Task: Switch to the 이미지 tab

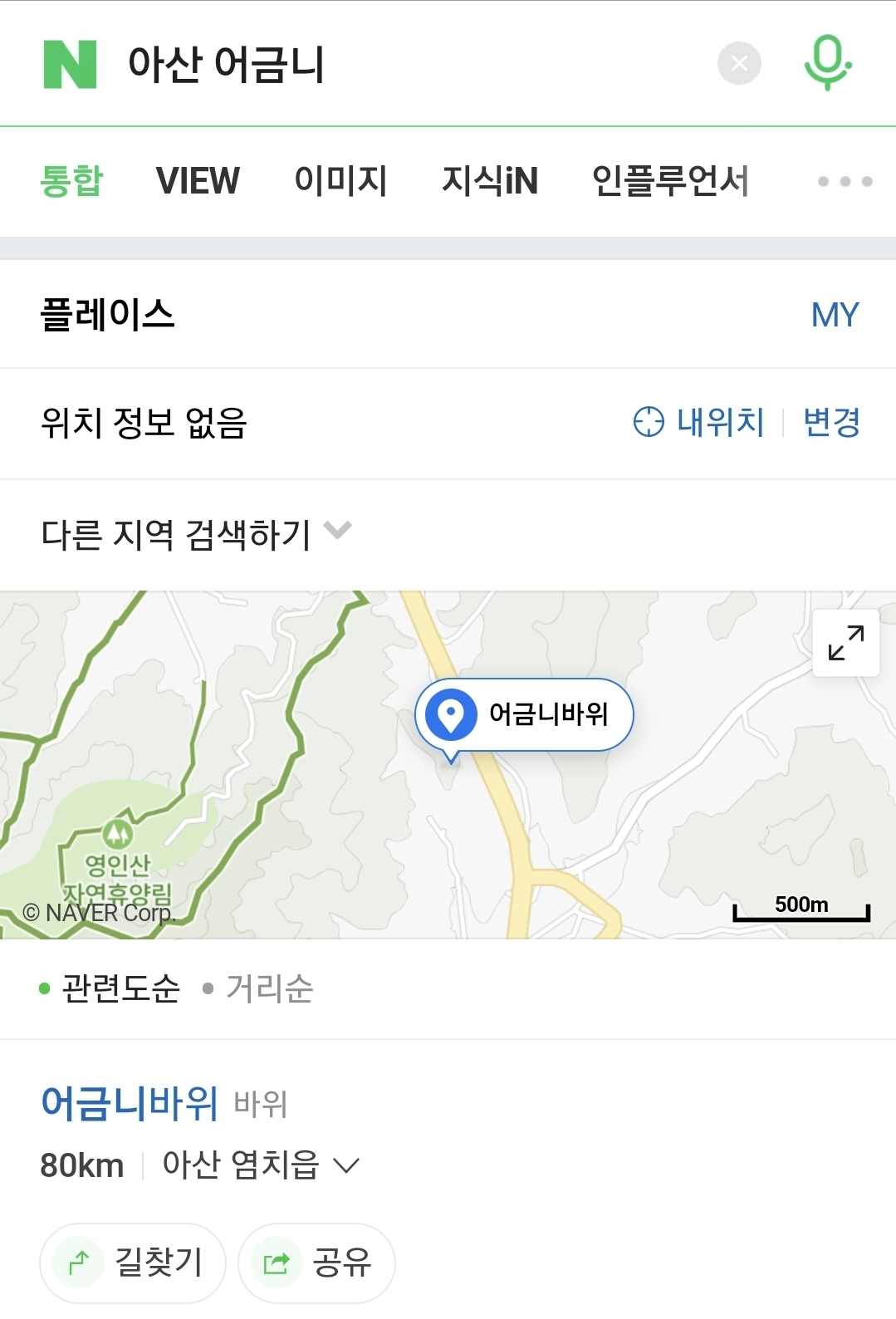Action: click(x=340, y=180)
